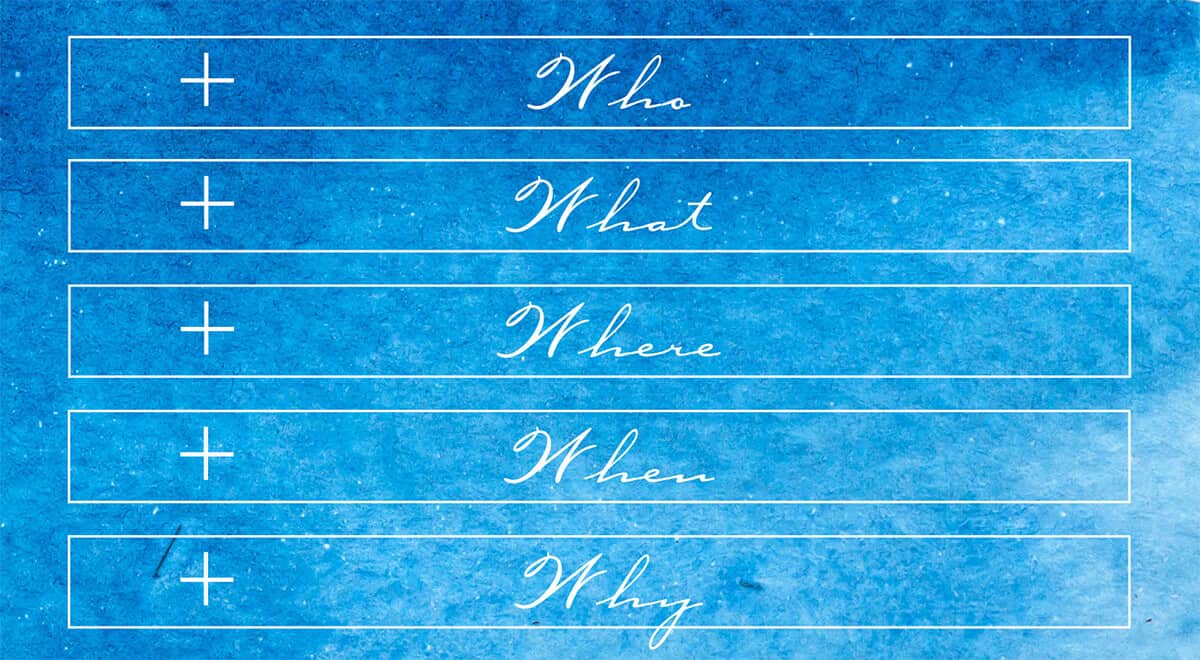Open the Where accordion row
The image size is (1200, 660).
click(x=207, y=330)
